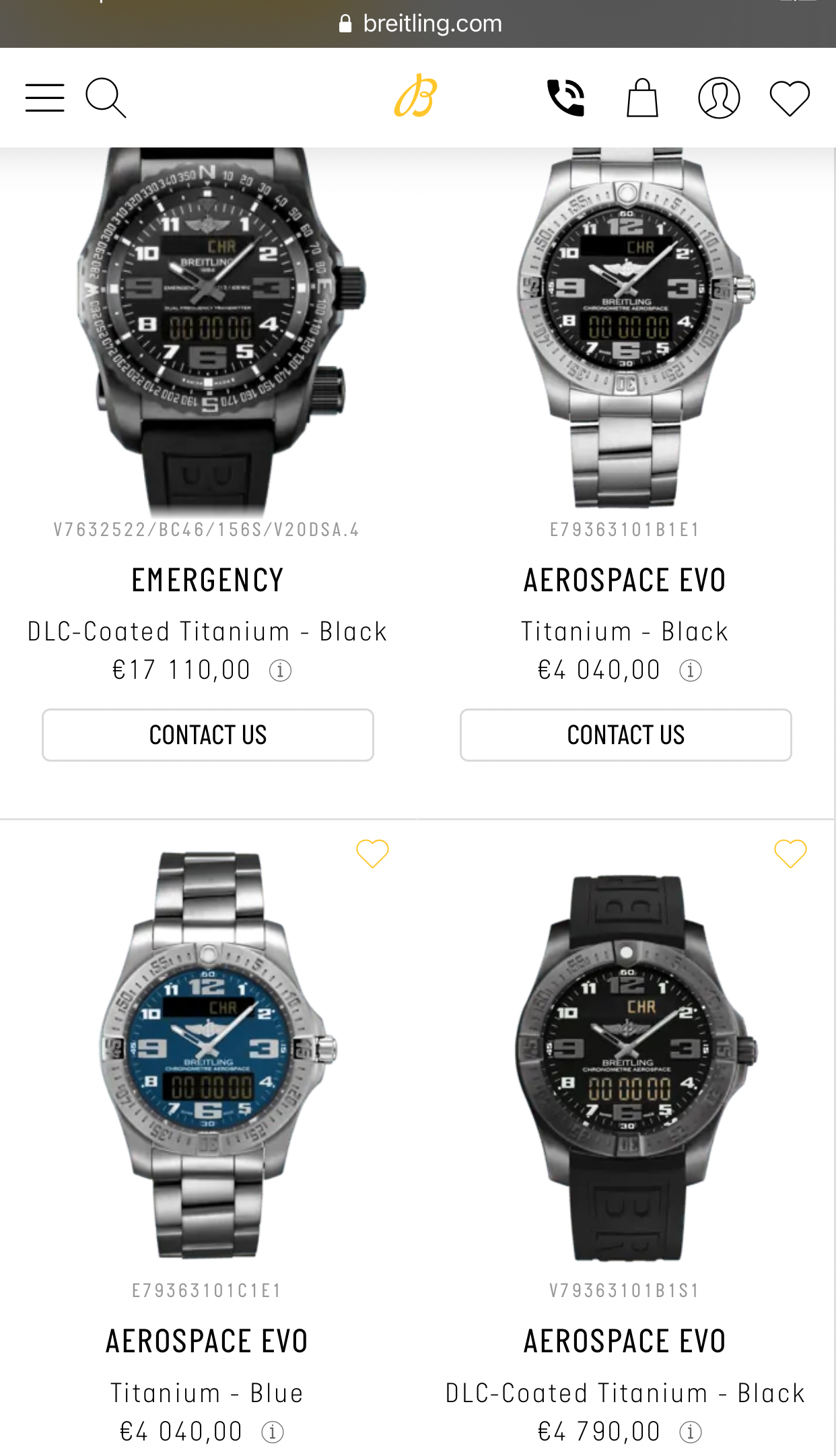
Task: Add DLC-Coated Titanium Aerospace Evo to wishlist
Action: coord(790,854)
